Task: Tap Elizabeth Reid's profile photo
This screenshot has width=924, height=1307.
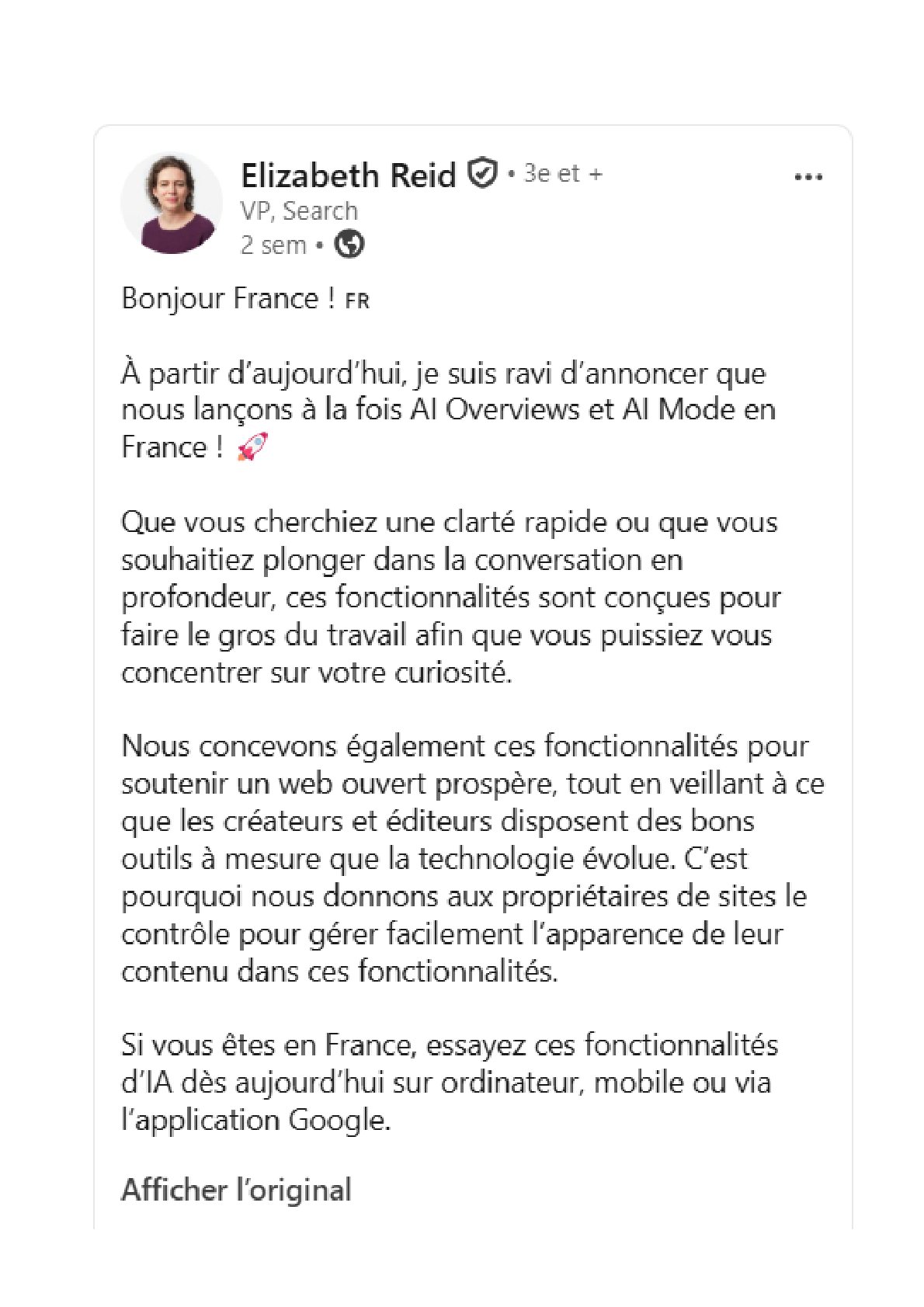Action: point(172,203)
